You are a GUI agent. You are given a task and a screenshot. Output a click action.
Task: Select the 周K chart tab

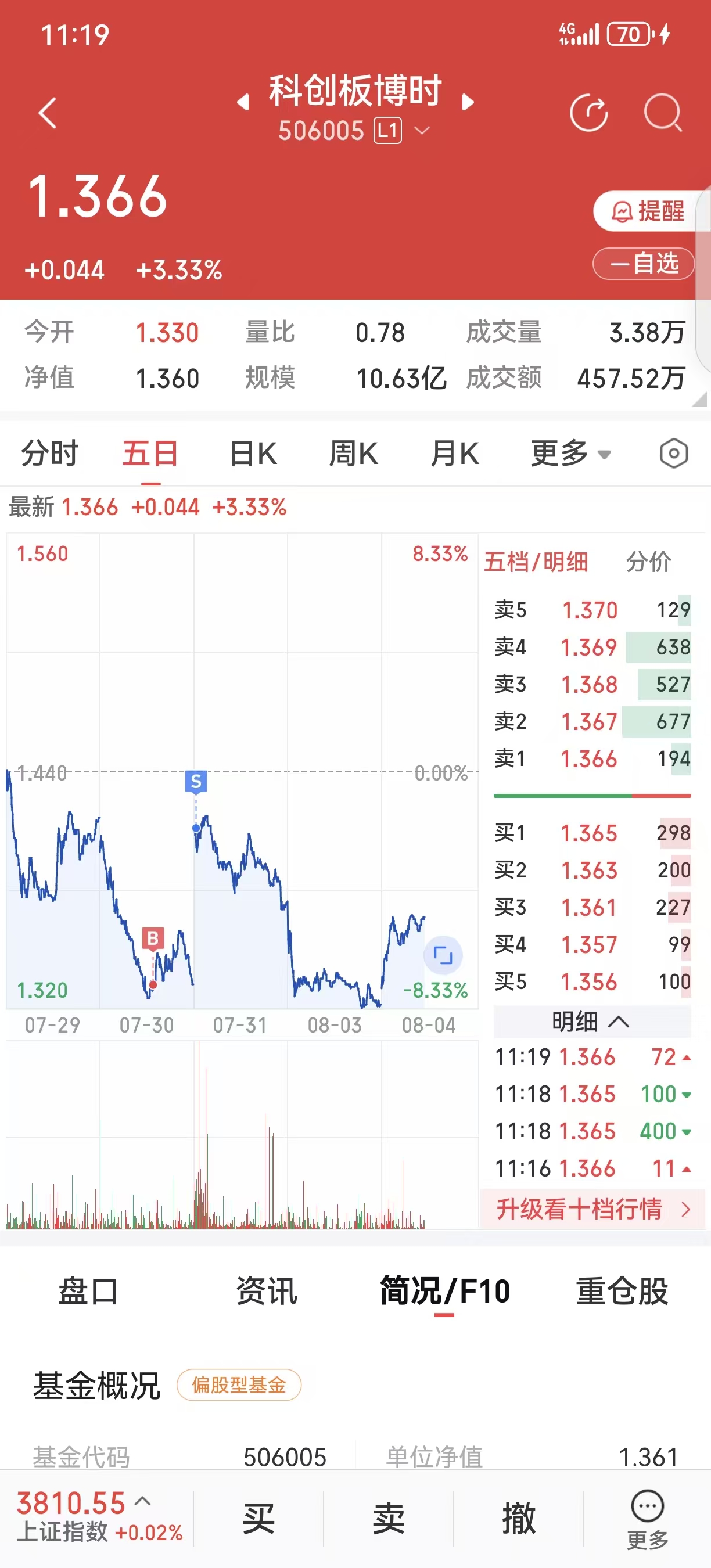pyautogui.click(x=353, y=454)
